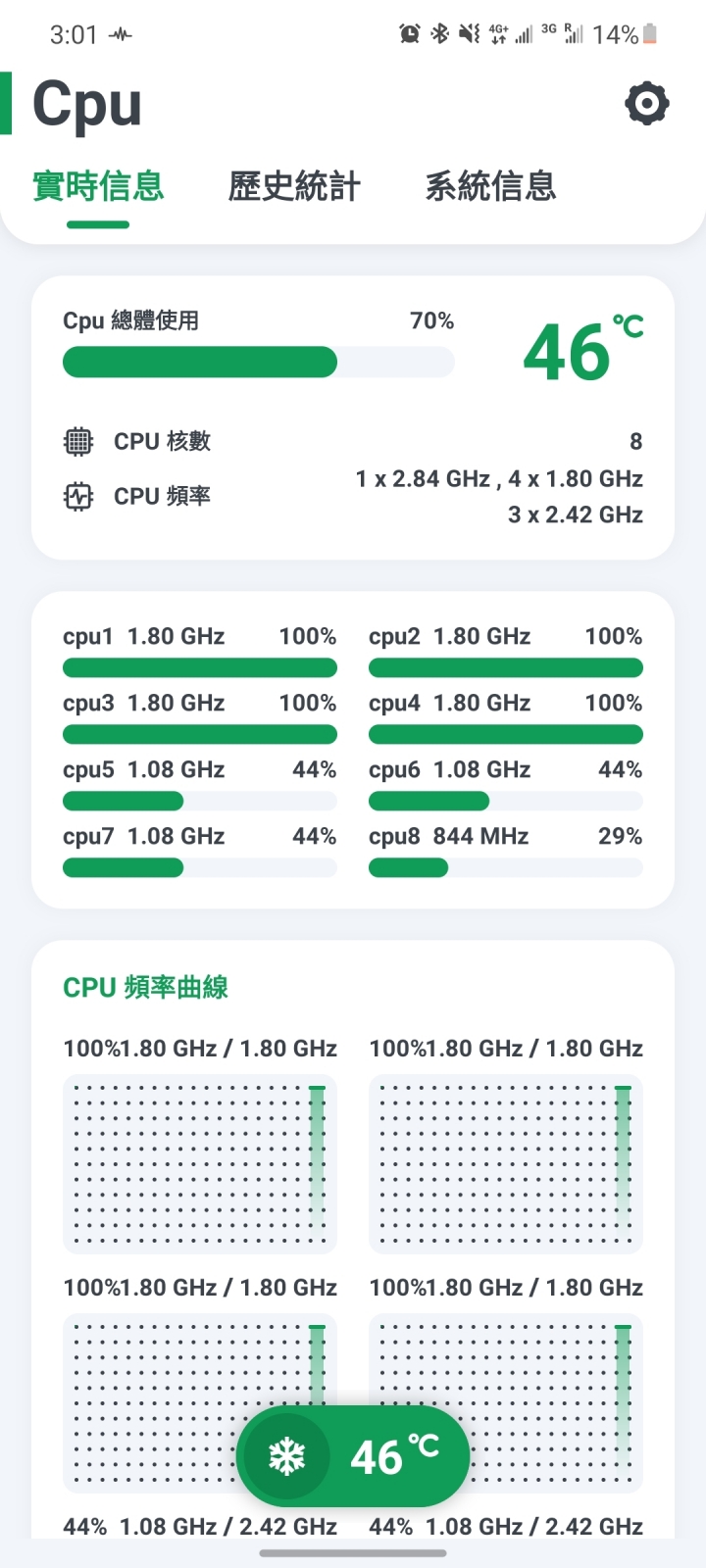
Task: Switch to the 系統信息 tab
Action: pyautogui.click(x=490, y=186)
